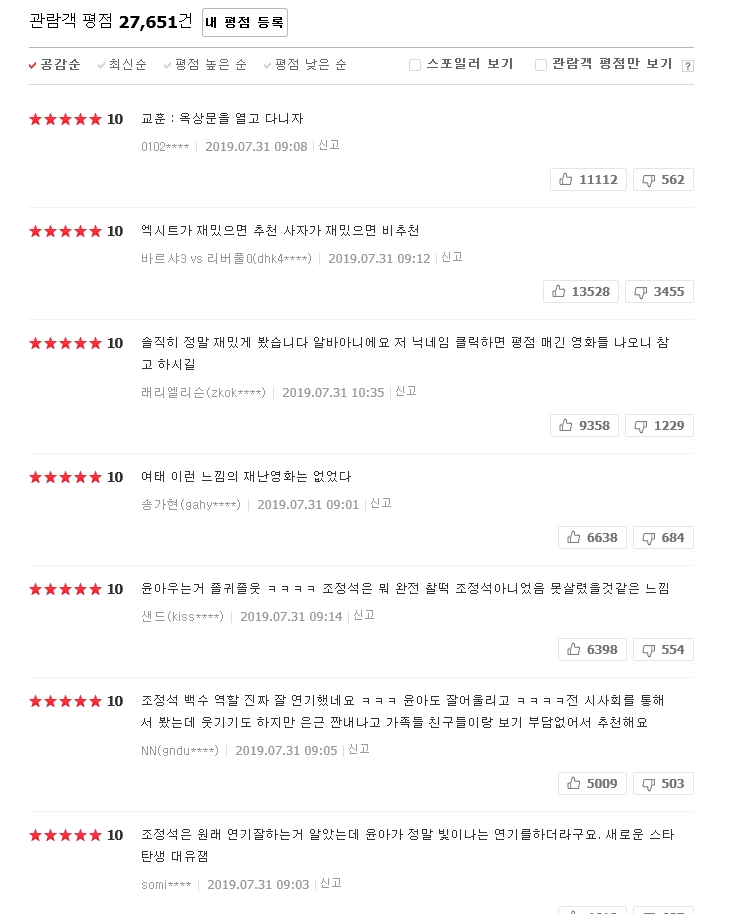This screenshot has height=914, width=729.
Task: Open the help question mark icon
Action: tap(687, 66)
